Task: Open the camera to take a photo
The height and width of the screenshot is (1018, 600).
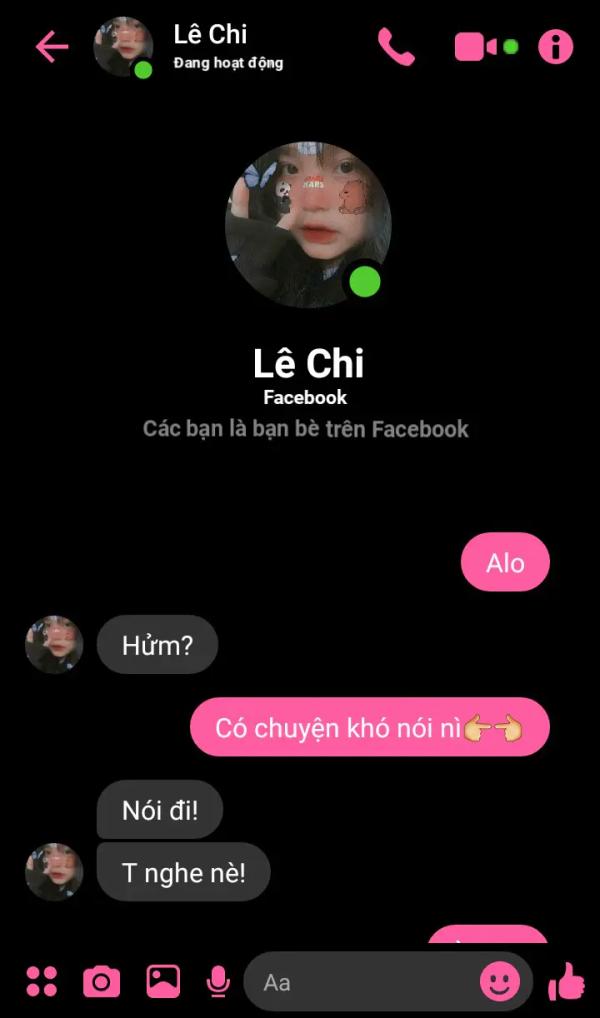Action: (101, 981)
